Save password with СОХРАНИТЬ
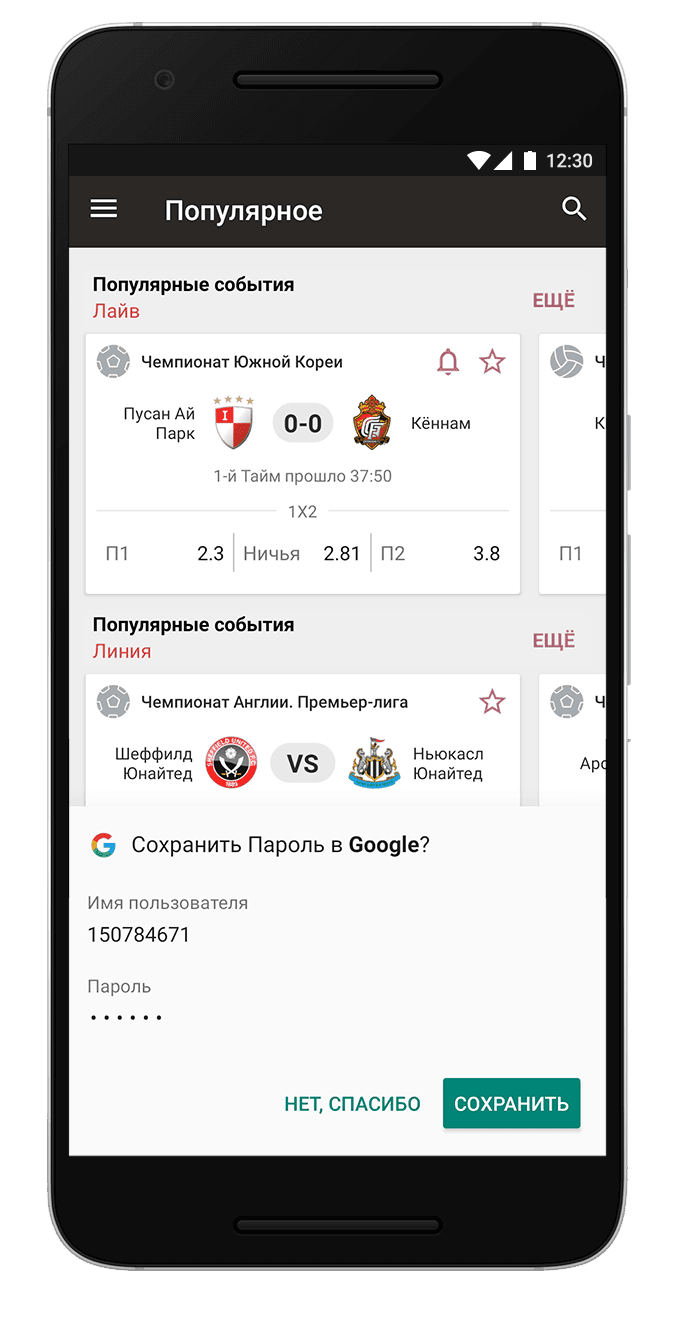Viewport: 678px width, 1317px height. pos(511,1104)
